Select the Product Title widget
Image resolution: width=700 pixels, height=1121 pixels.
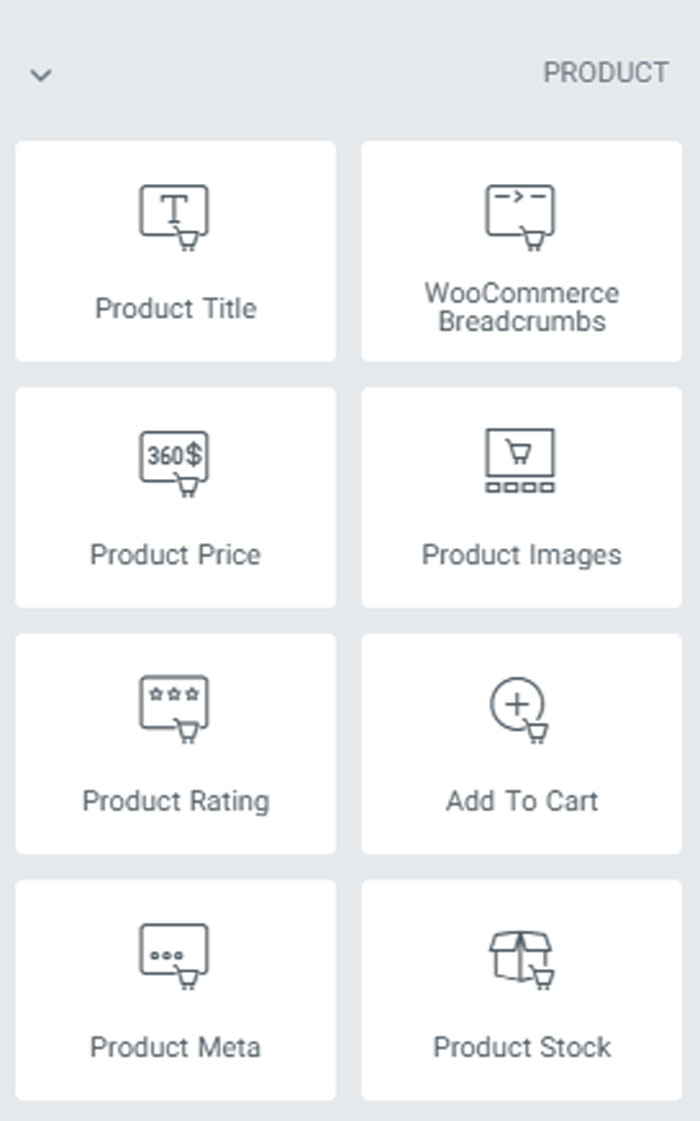pos(175,251)
